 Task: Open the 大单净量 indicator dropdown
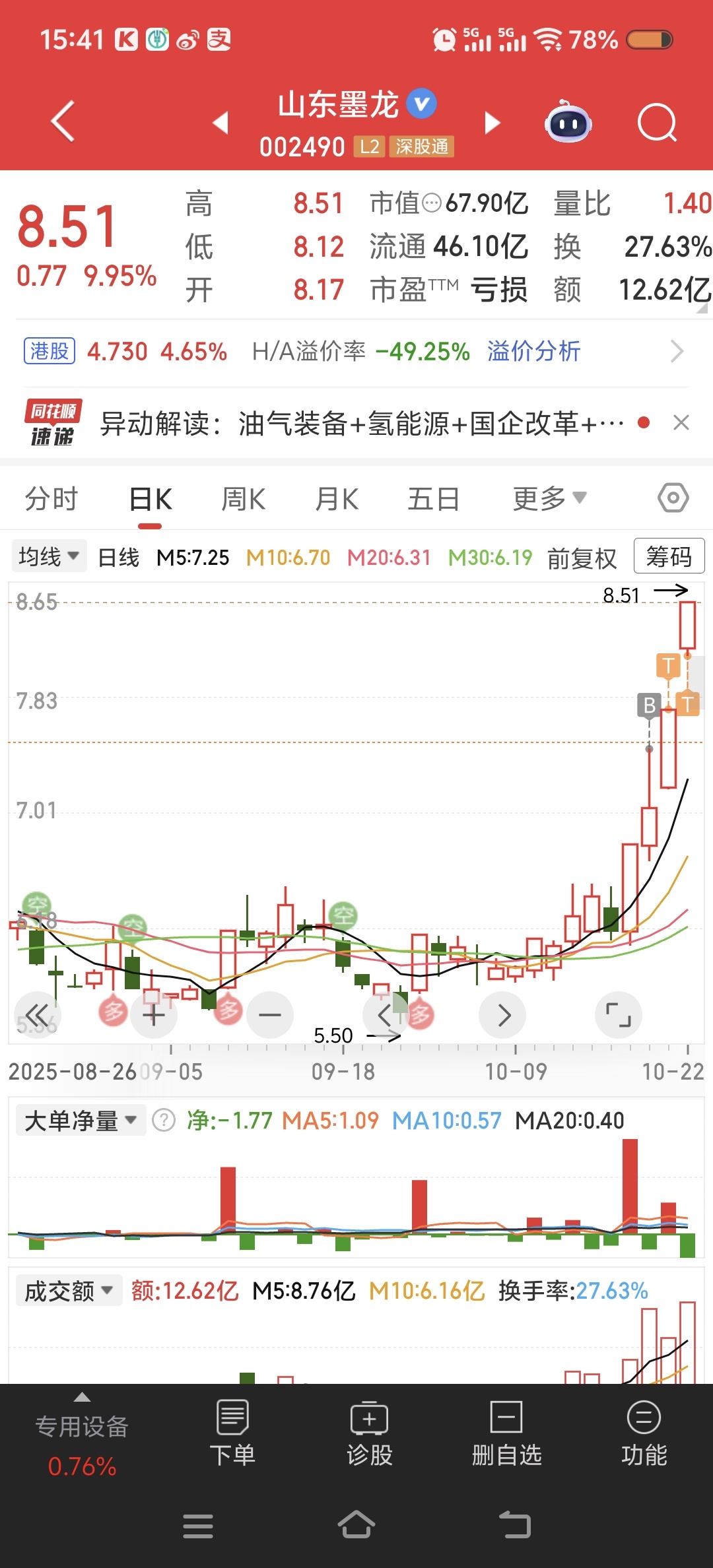pyautogui.click(x=81, y=1121)
